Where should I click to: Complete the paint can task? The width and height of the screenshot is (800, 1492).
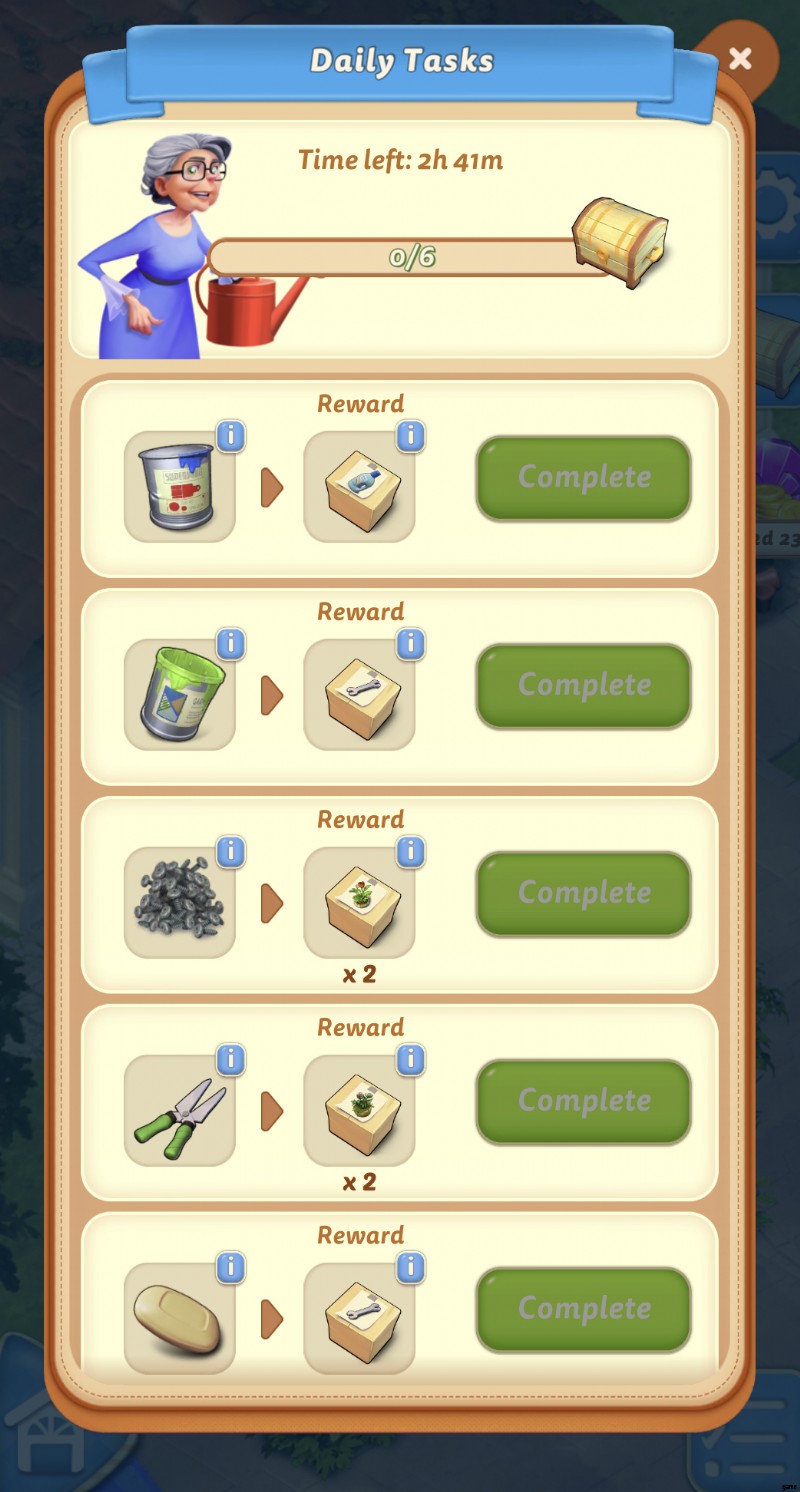click(x=583, y=478)
